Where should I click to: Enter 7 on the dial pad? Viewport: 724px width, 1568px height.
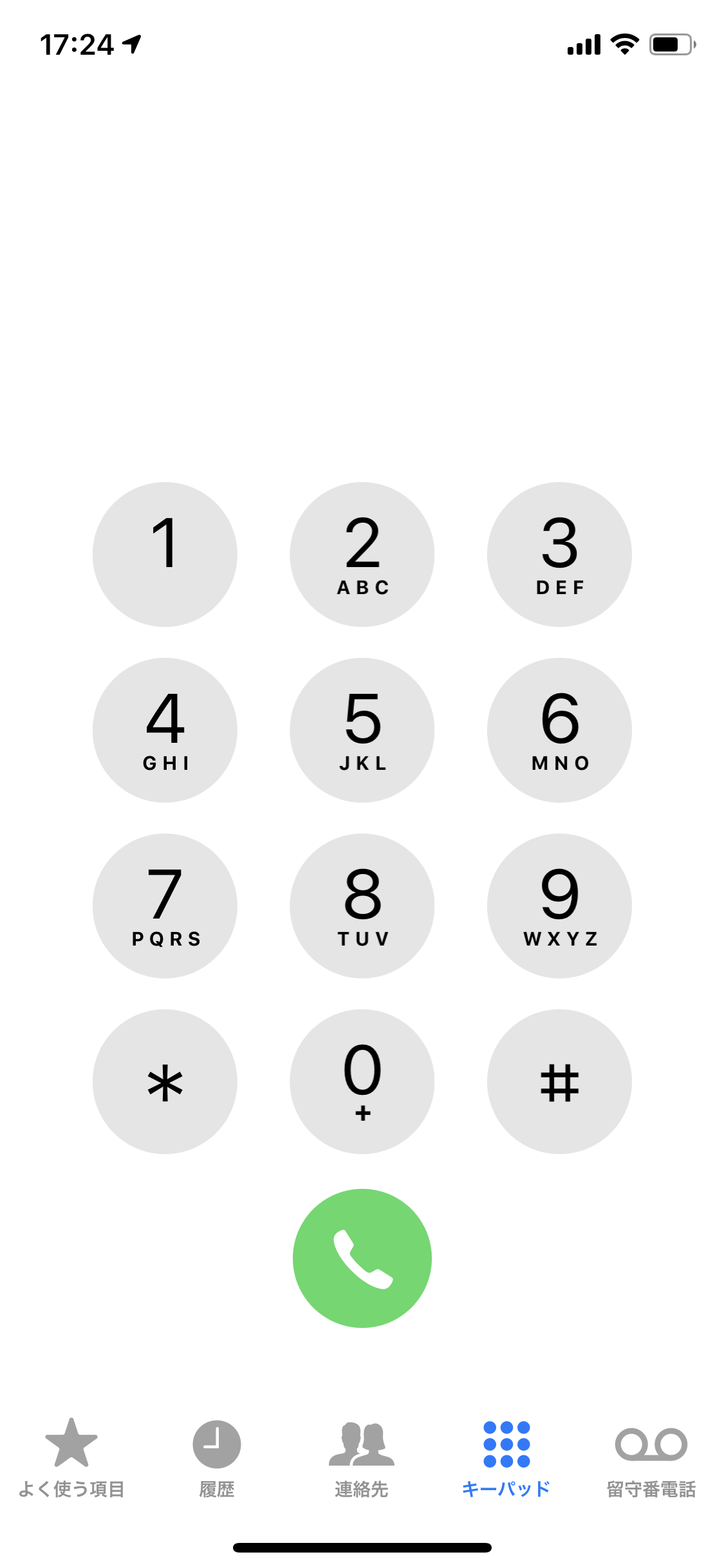click(x=165, y=906)
